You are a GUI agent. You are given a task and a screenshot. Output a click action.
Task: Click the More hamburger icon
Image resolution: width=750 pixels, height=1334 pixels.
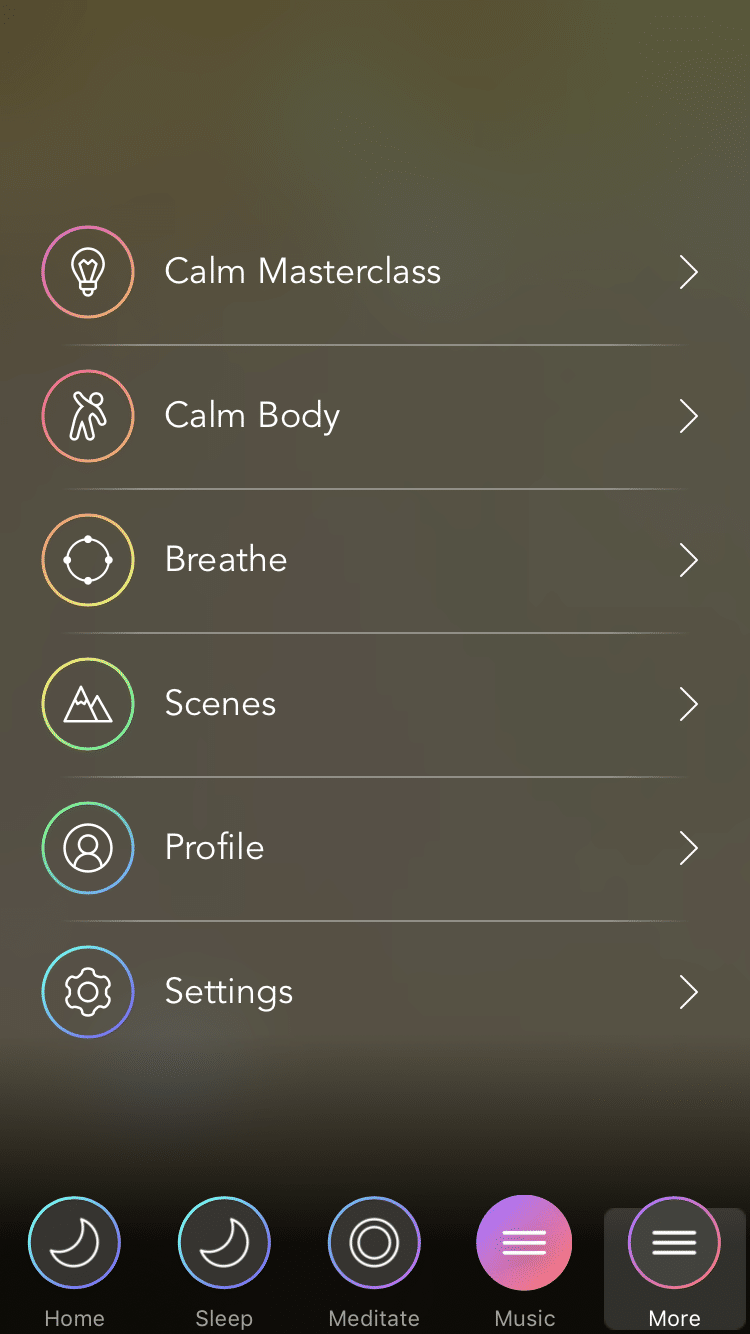click(674, 1241)
